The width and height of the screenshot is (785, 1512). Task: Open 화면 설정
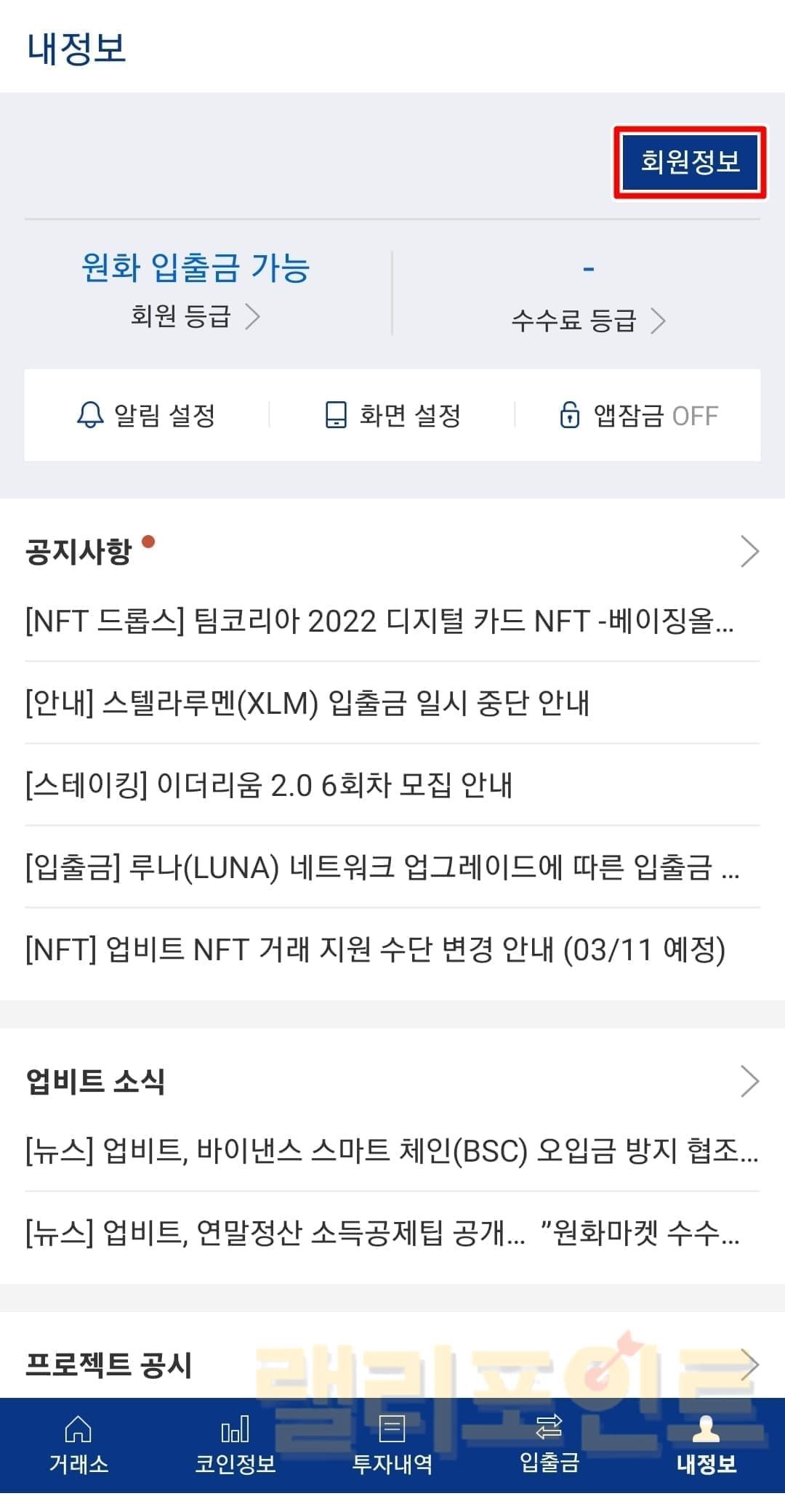coord(392,416)
